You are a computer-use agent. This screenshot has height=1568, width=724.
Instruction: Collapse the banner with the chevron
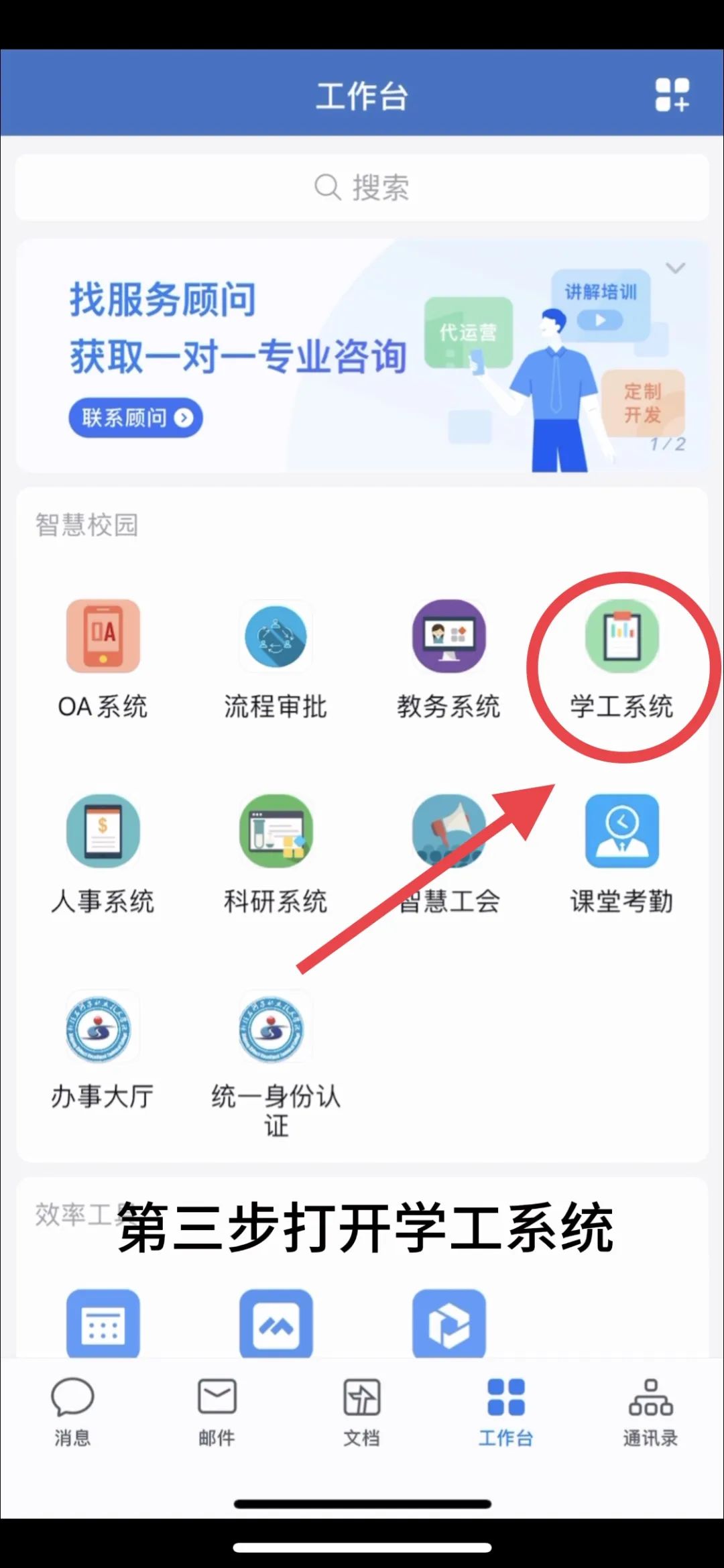pyautogui.click(x=675, y=268)
